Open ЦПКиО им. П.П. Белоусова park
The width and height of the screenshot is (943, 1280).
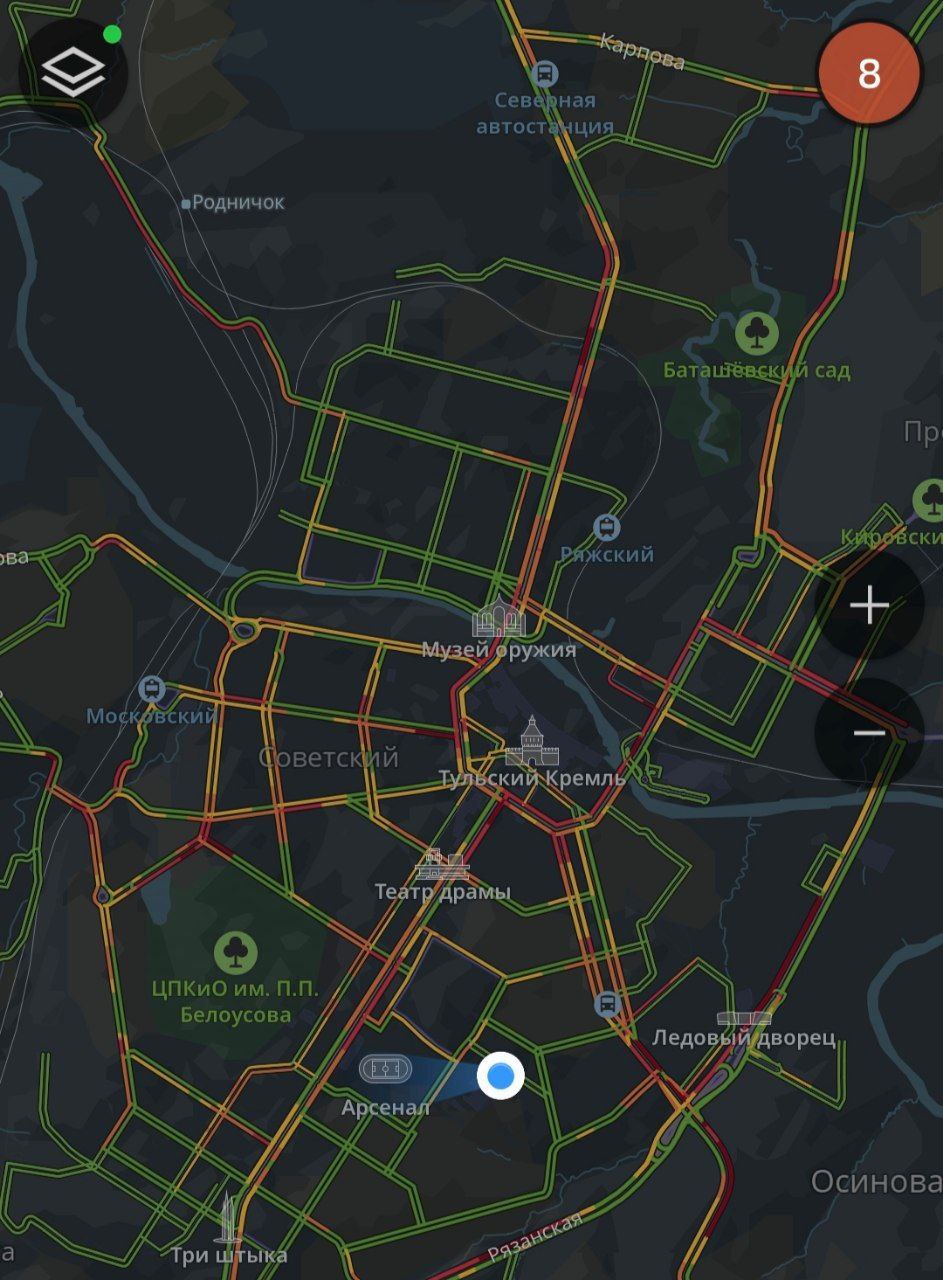[x=236, y=952]
